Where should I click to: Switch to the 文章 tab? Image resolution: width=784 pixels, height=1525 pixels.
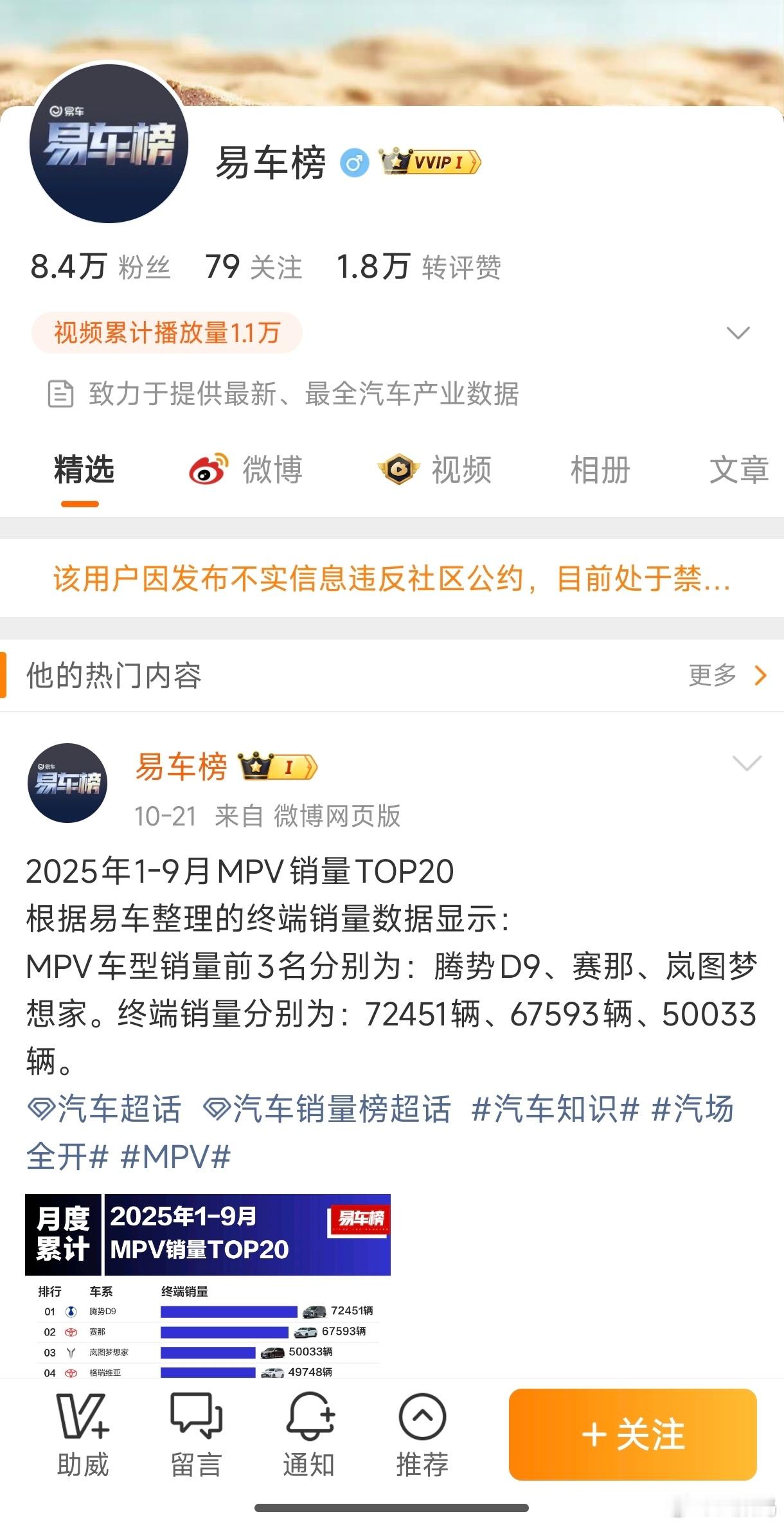(x=738, y=470)
